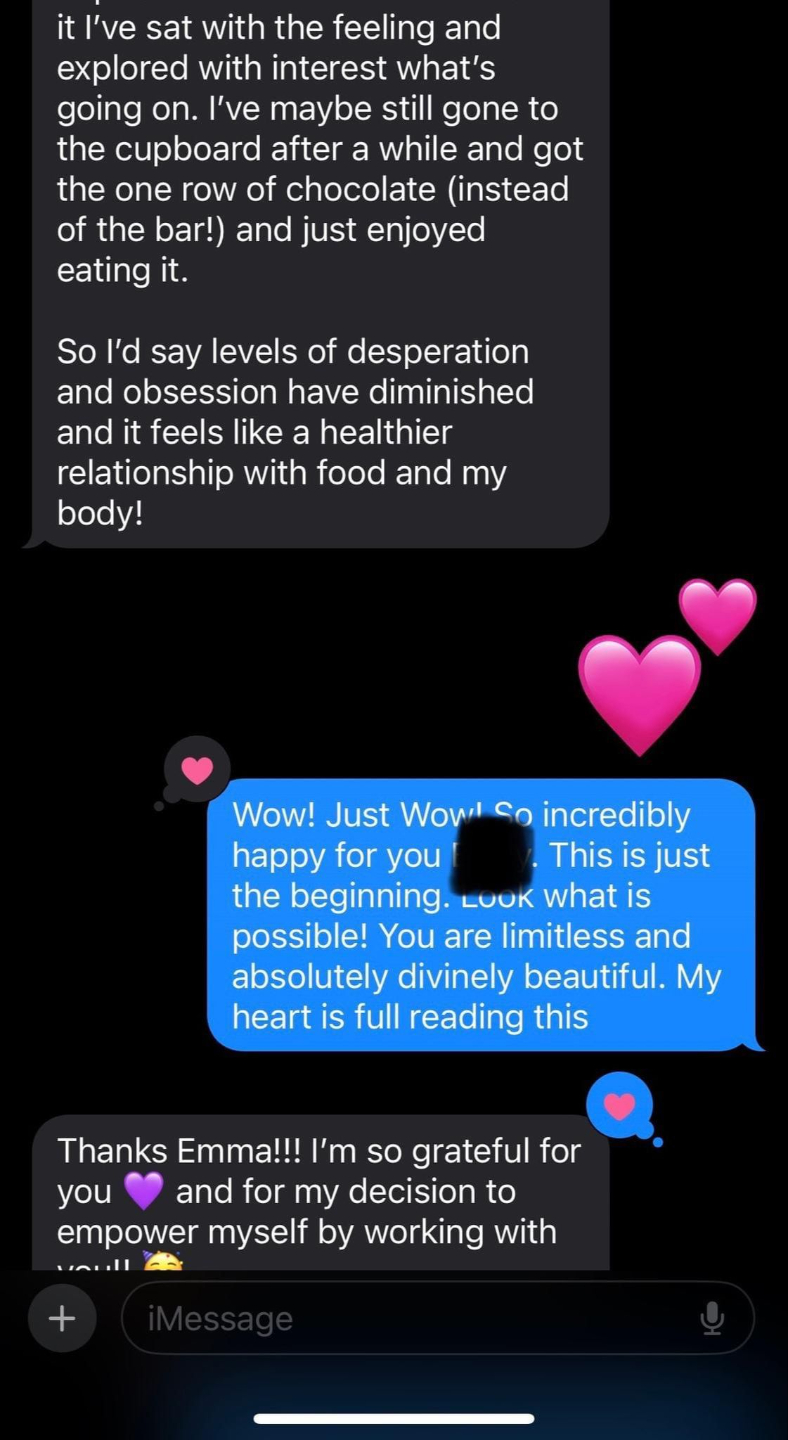Open the plus attachments menu

click(x=62, y=1318)
